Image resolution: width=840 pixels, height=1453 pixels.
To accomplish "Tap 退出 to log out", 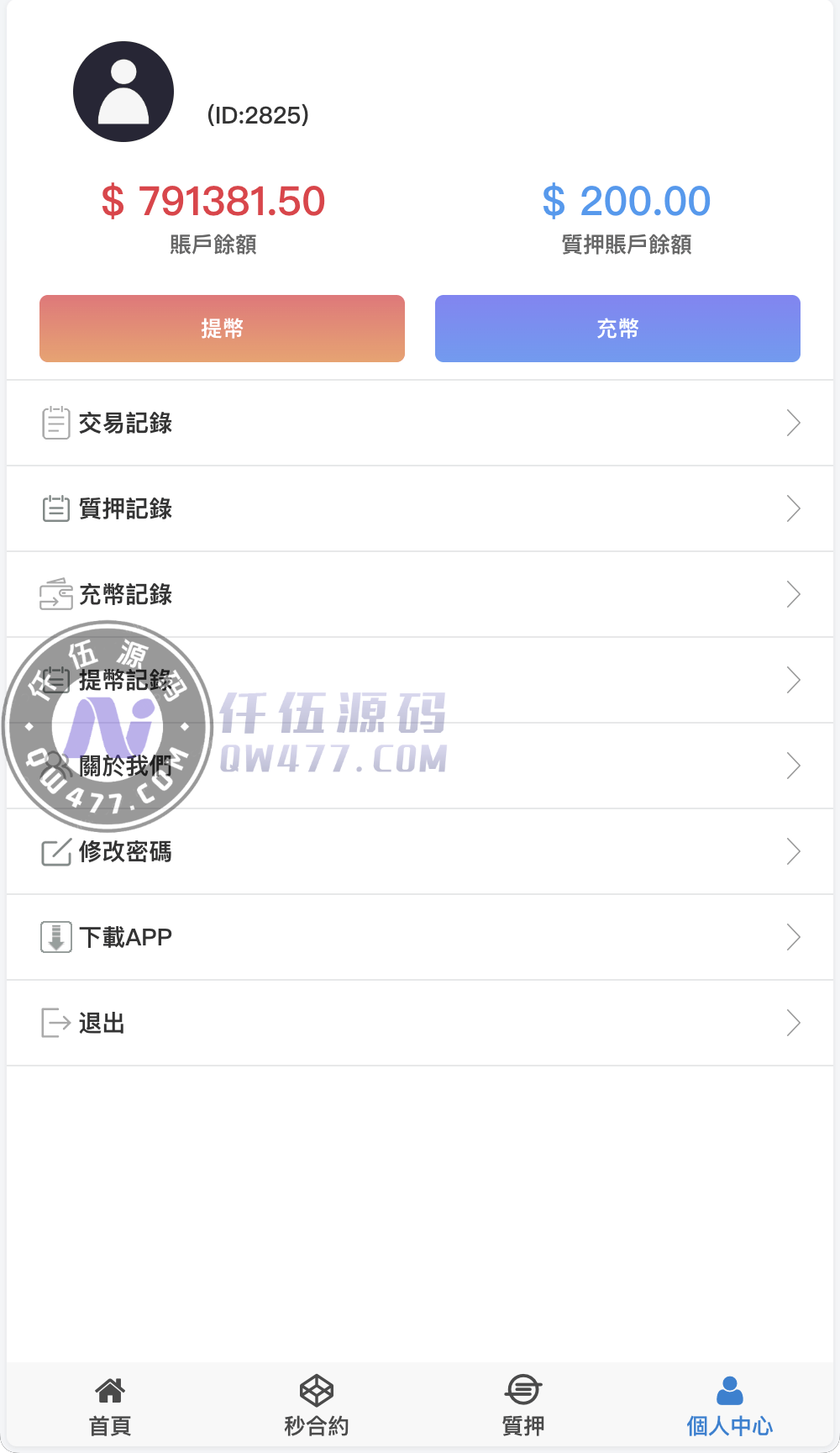I will click(420, 1024).
